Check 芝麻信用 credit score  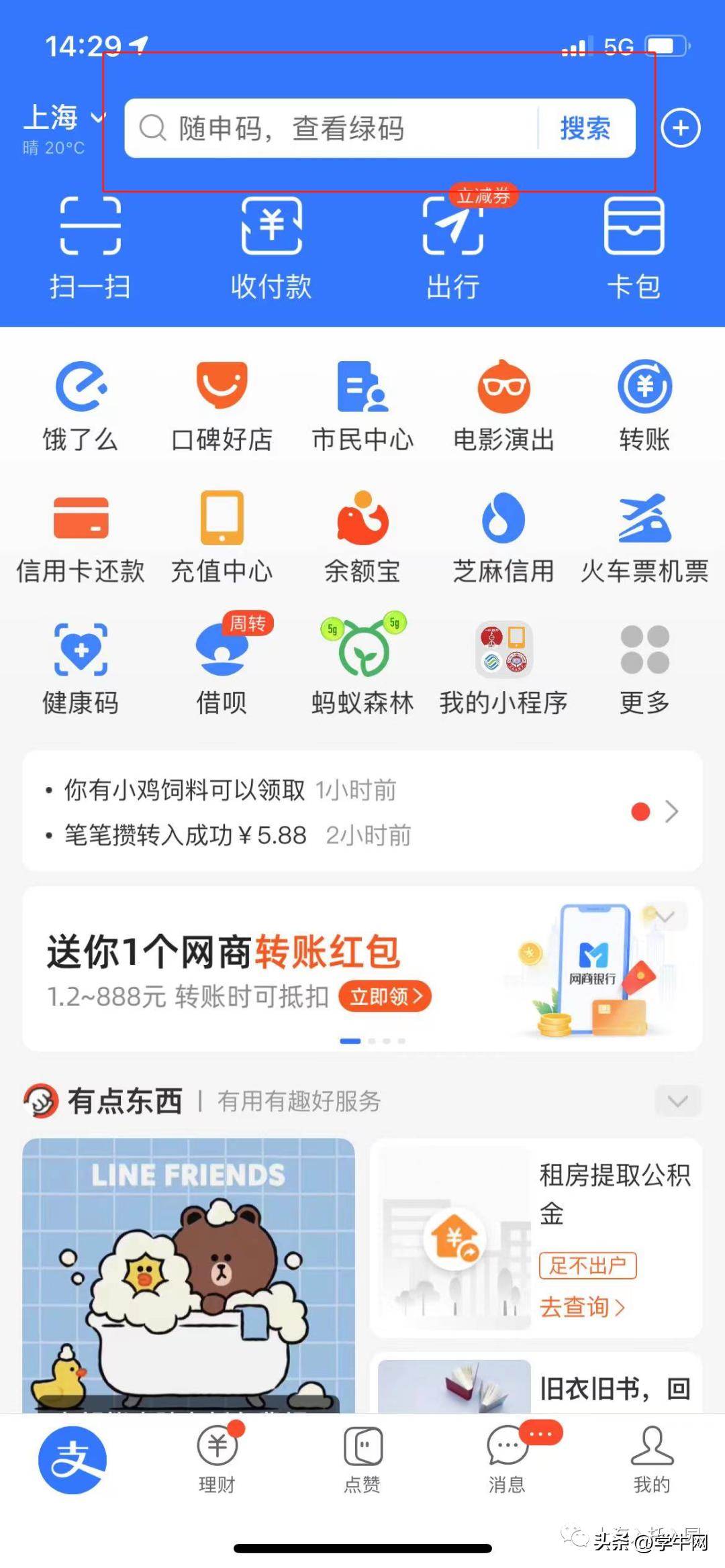(503, 533)
